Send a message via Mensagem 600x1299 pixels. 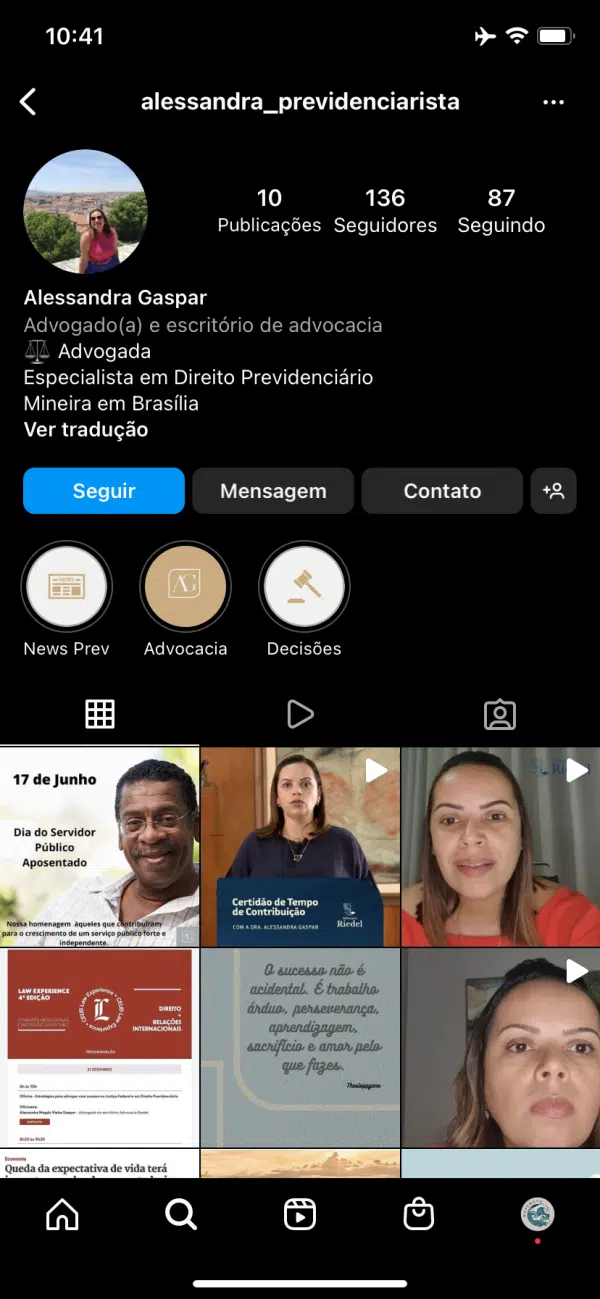[x=273, y=491]
